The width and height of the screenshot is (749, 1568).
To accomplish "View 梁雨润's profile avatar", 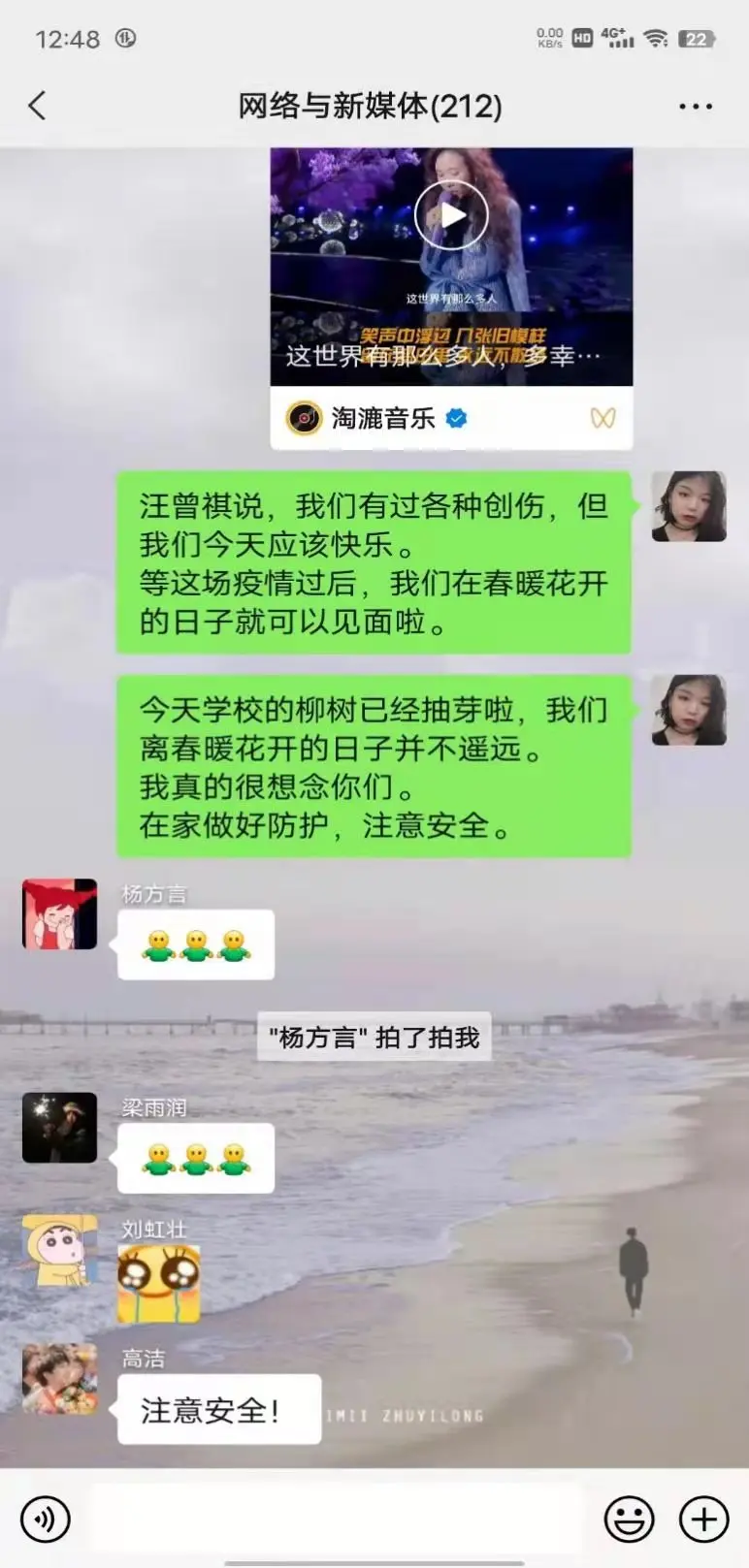I will pyautogui.click(x=60, y=1128).
